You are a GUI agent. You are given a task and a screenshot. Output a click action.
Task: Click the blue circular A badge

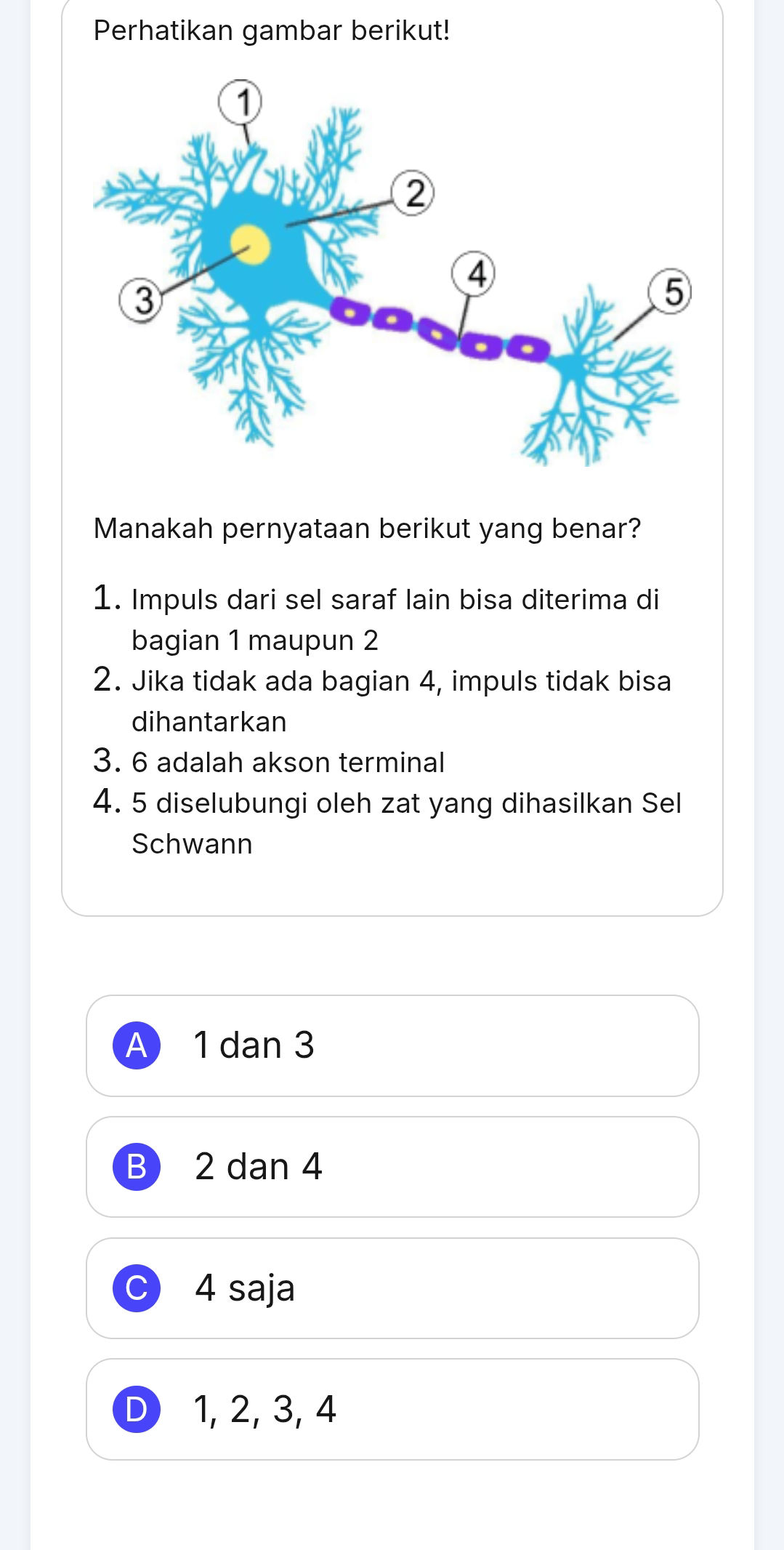click(140, 1044)
